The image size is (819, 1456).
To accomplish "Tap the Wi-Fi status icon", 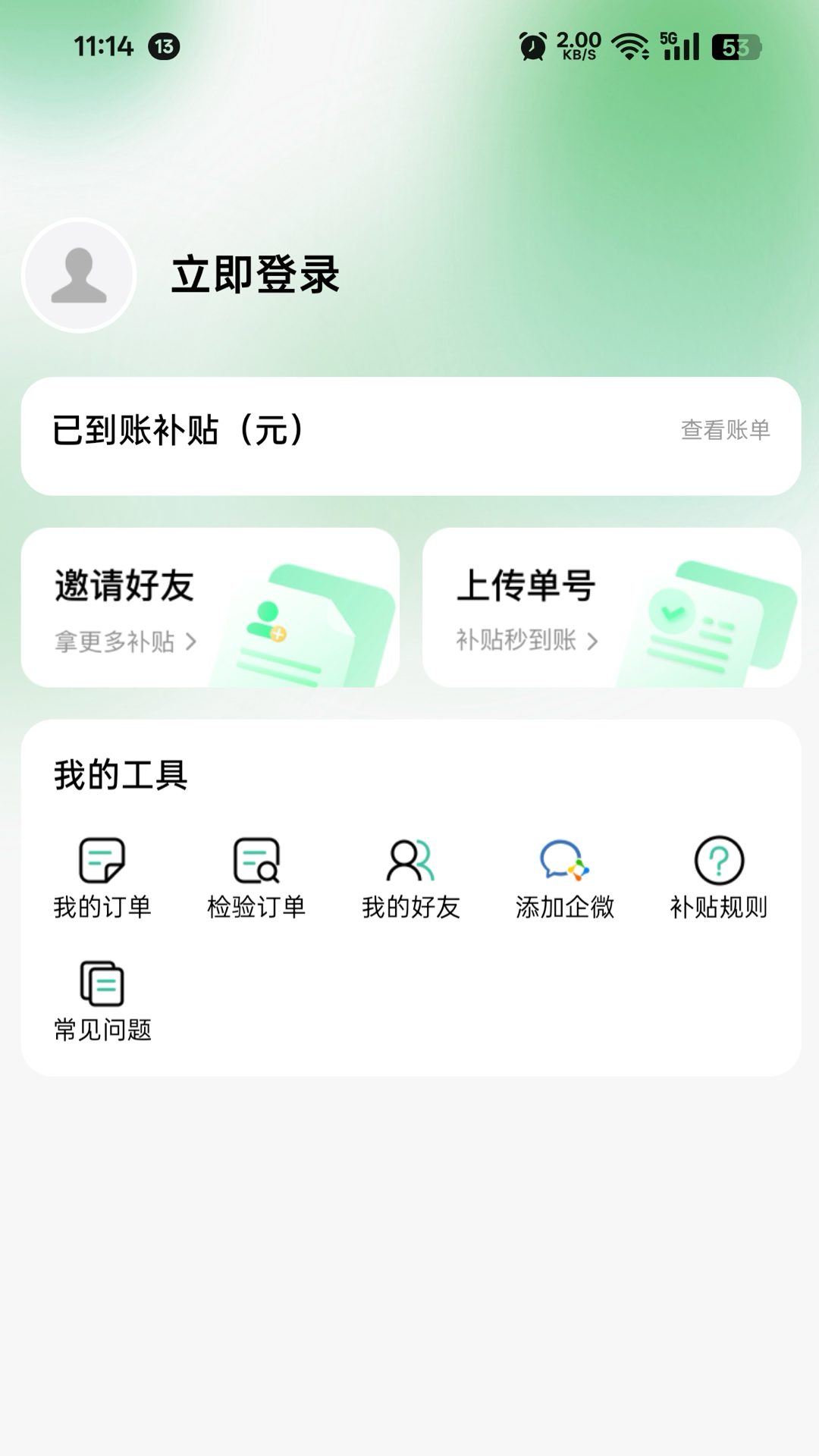I will point(632,47).
